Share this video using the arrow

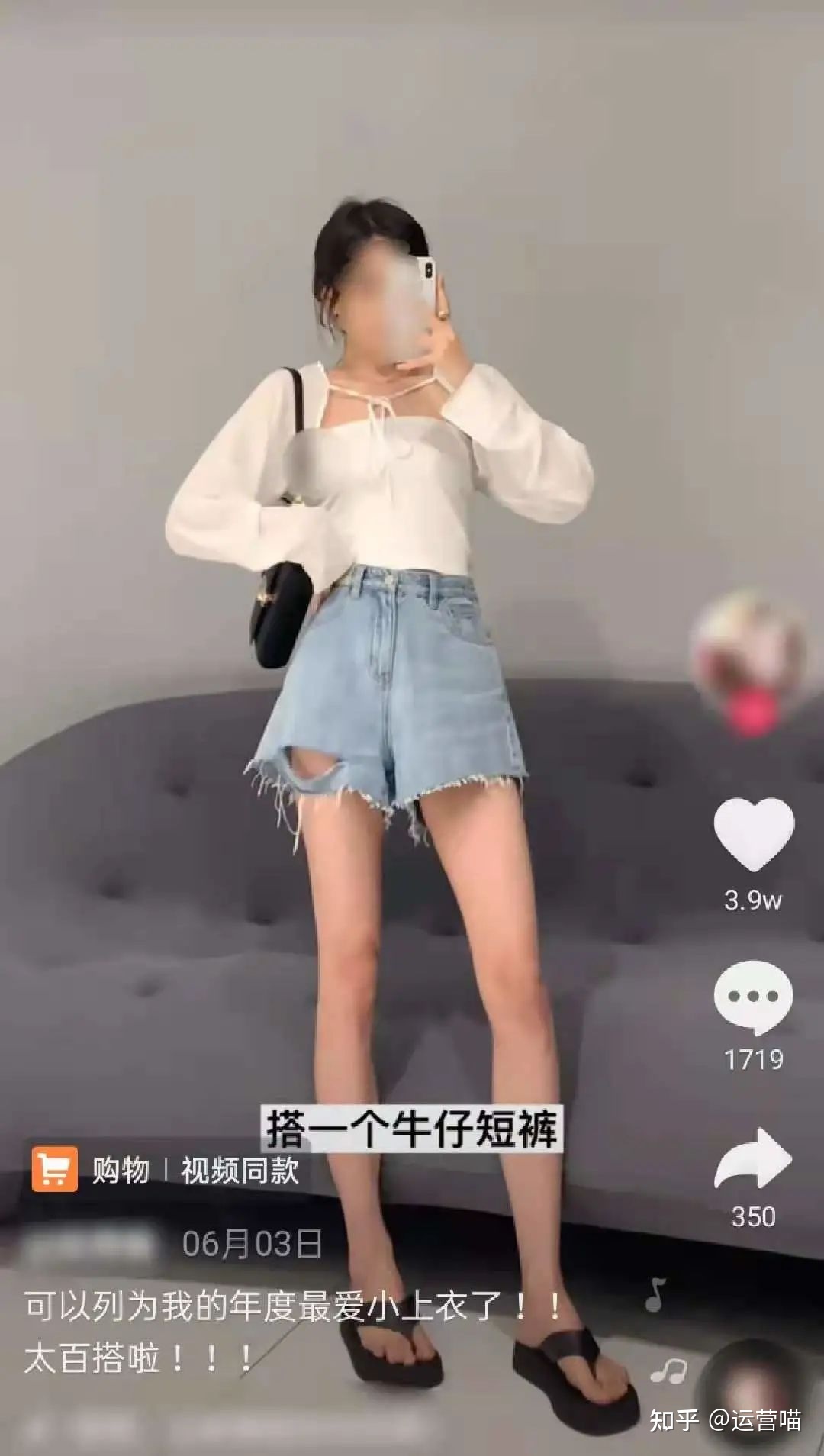point(753,1159)
